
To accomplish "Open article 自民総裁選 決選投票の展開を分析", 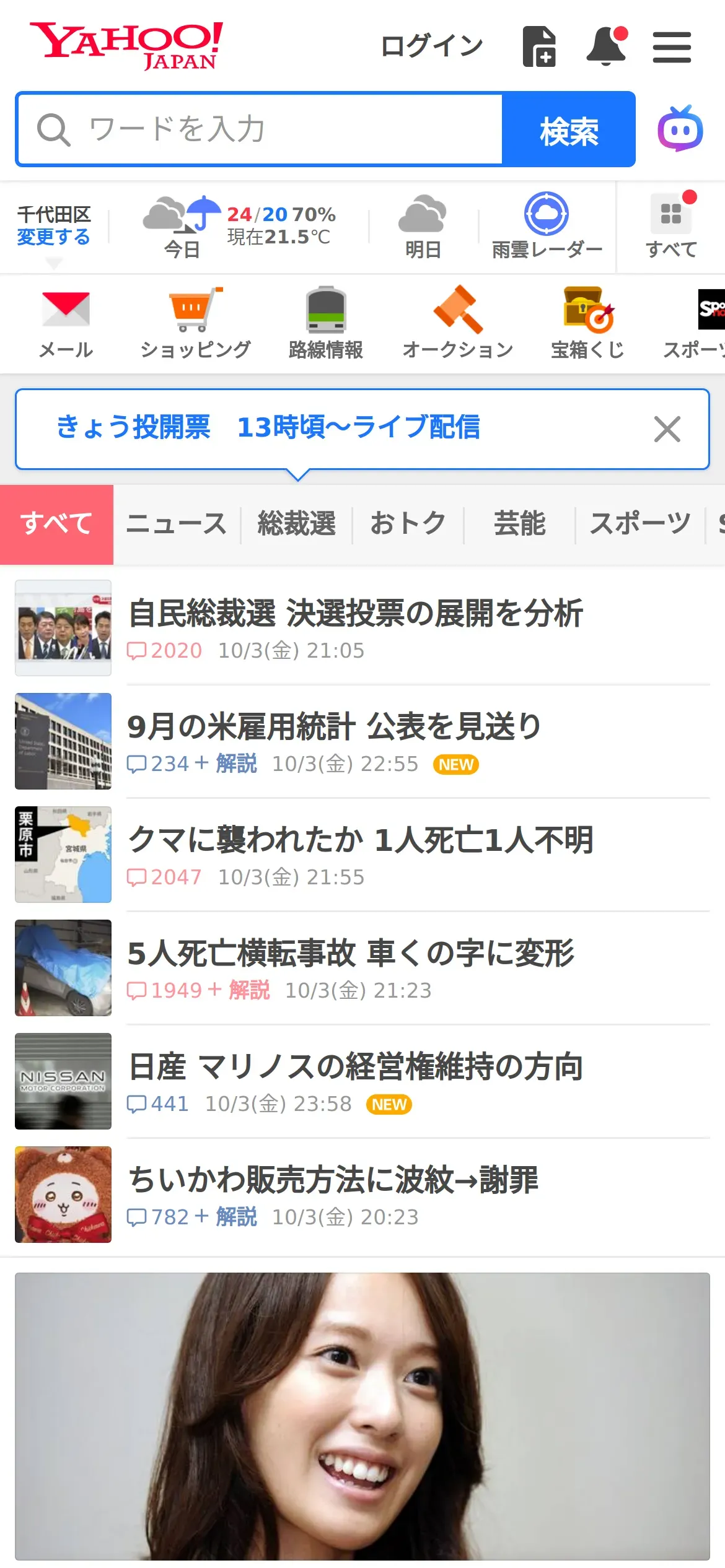I will pyautogui.click(x=356, y=614).
